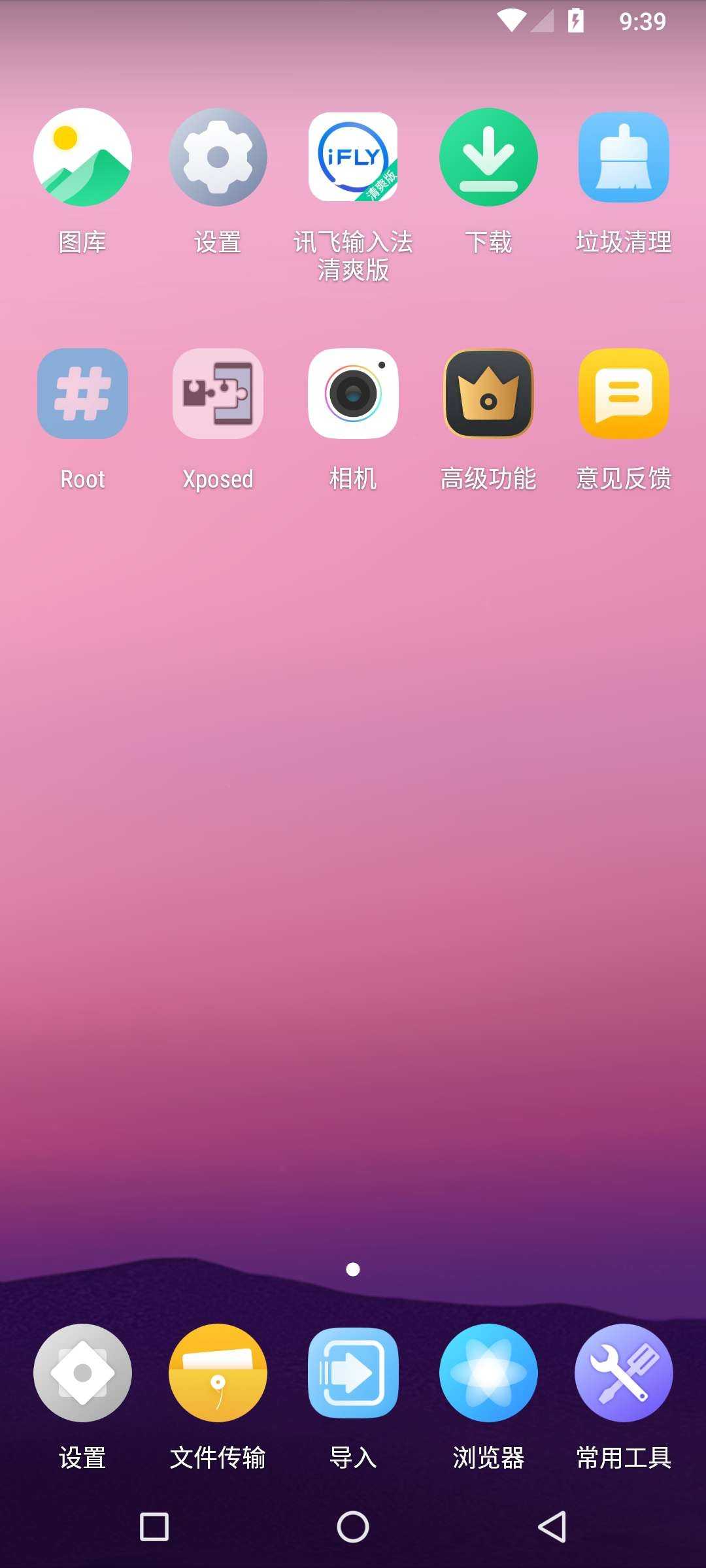The height and width of the screenshot is (1568, 706).
Task: Open the 下载 downloads app
Action: [488, 157]
